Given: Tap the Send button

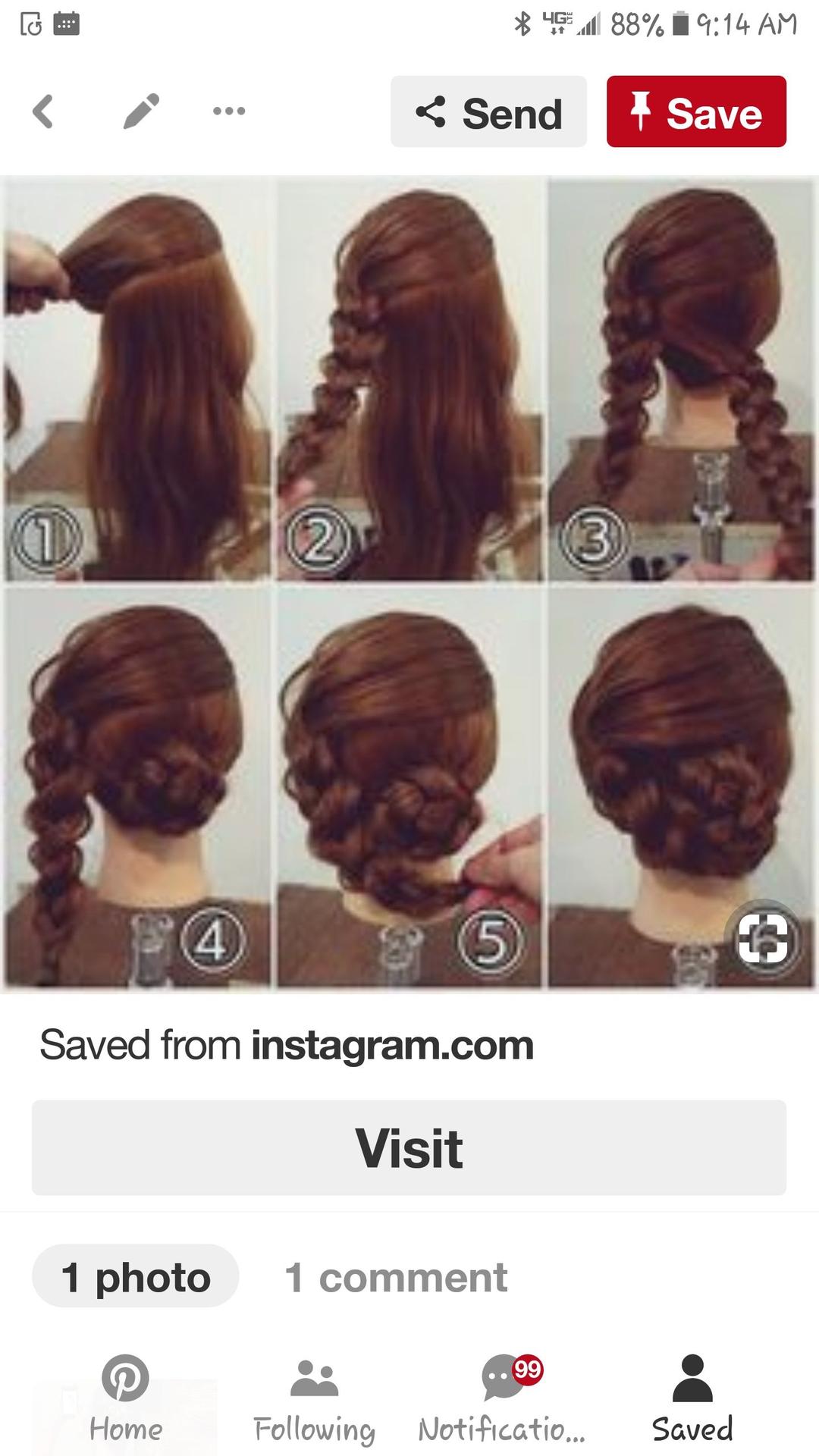Looking at the screenshot, I should (x=488, y=111).
